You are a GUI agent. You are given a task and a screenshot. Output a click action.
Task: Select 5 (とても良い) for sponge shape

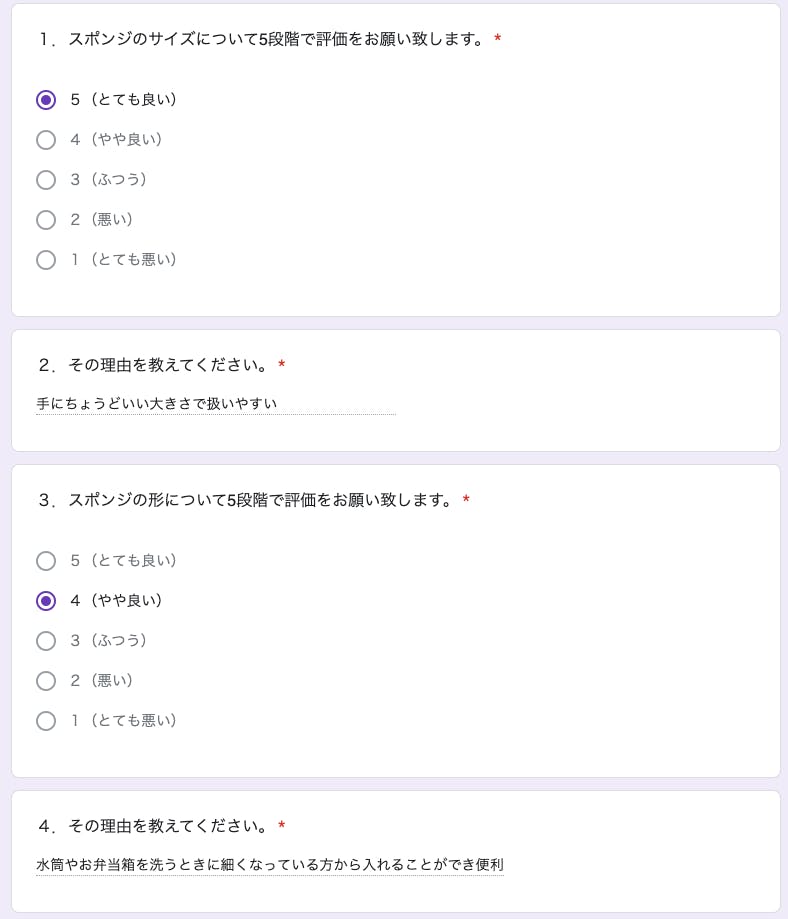[x=46, y=561]
